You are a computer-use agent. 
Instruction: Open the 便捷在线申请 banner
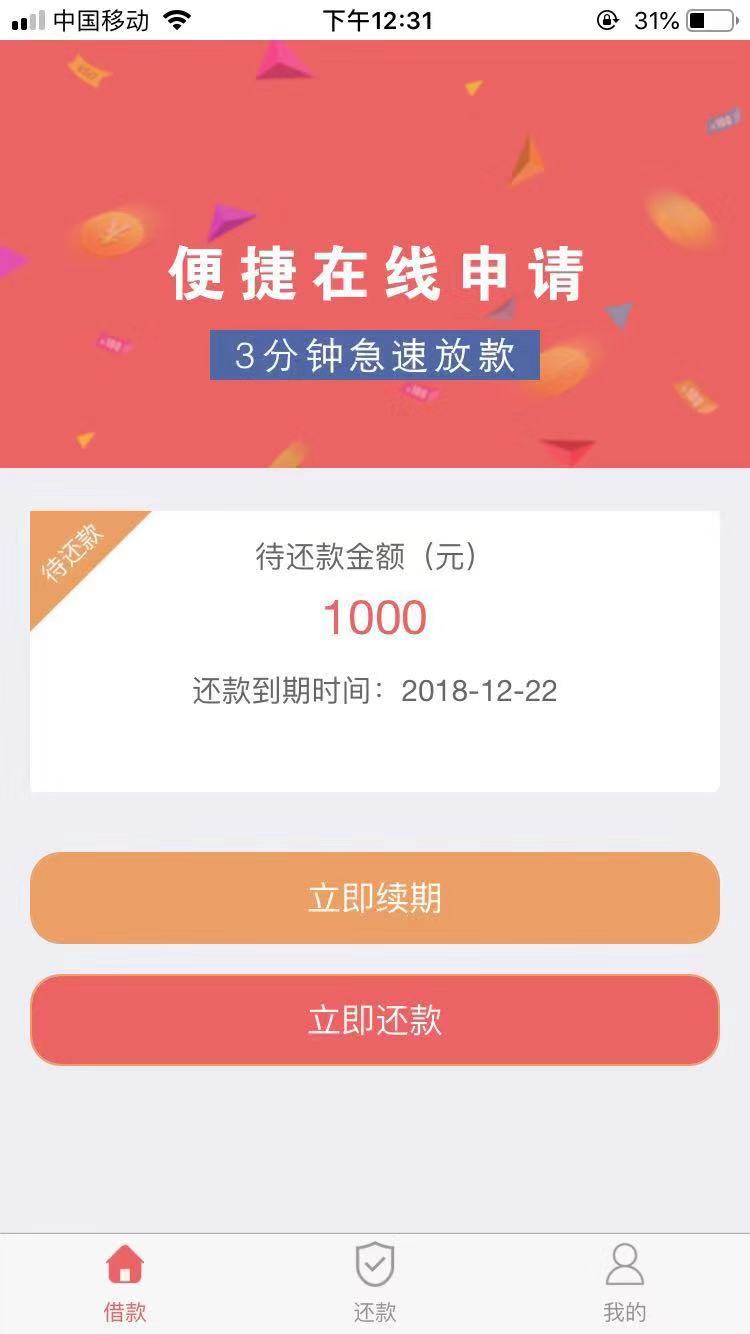click(x=375, y=254)
